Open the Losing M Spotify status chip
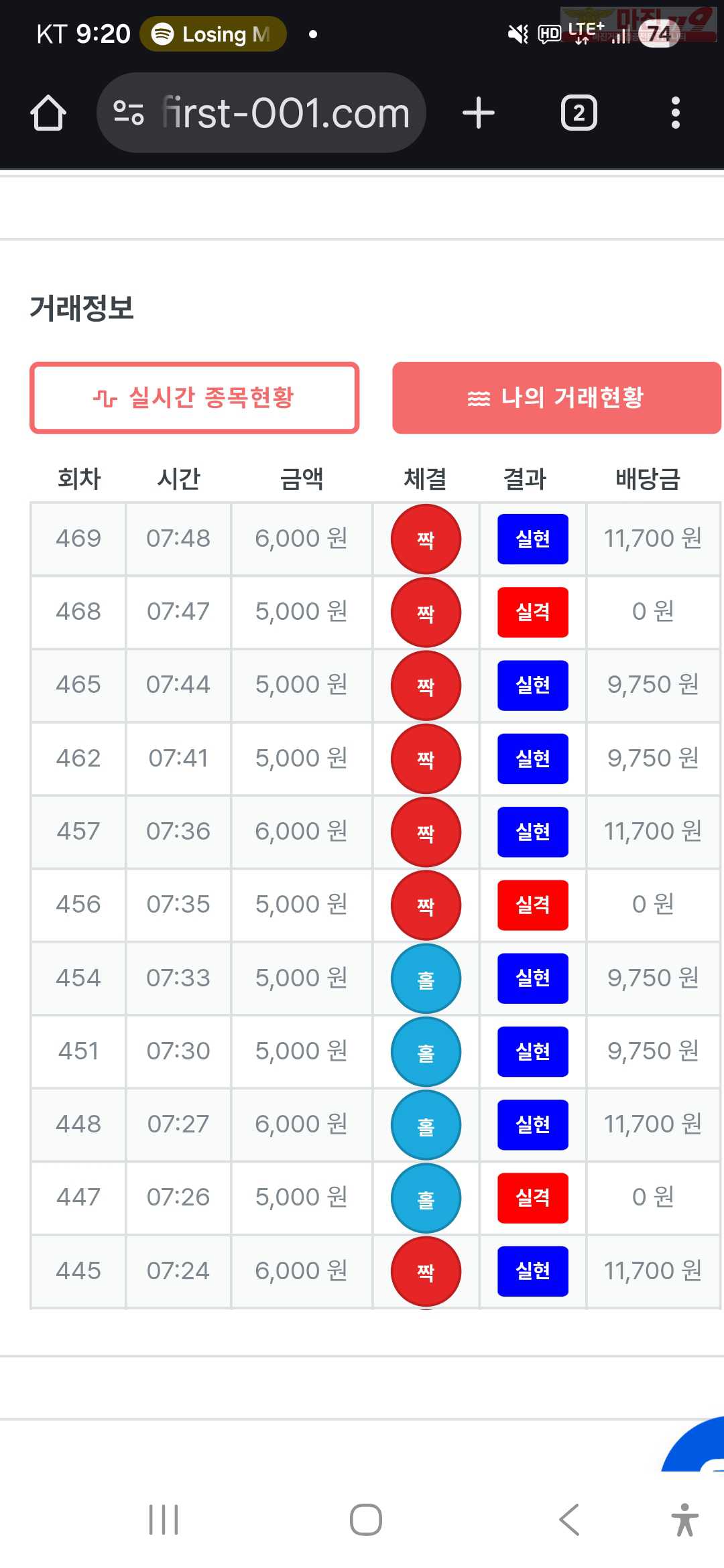This screenshot has width=724, height=1568. pos(213,34)
